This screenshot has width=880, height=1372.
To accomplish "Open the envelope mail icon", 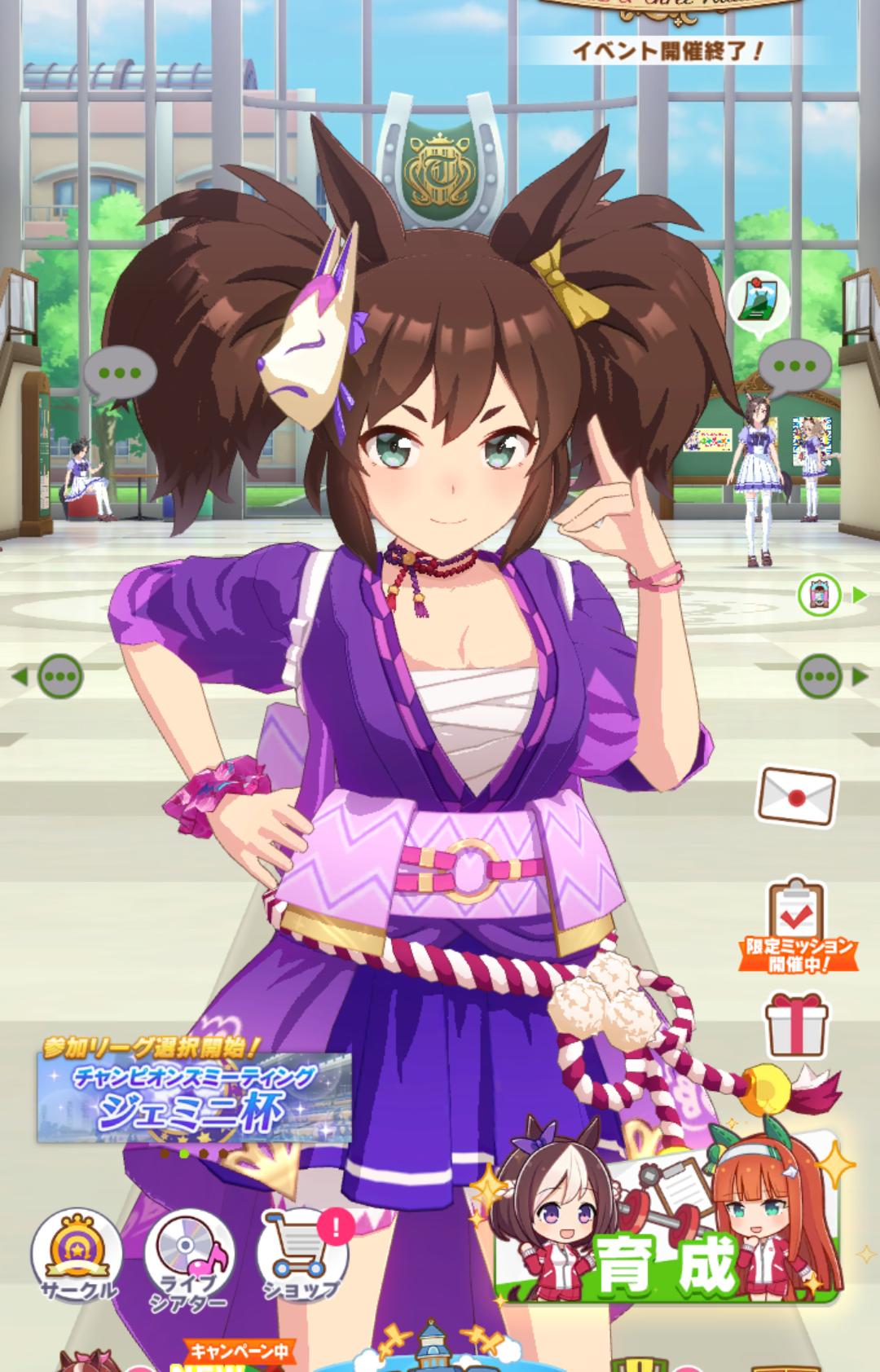I will tap(797, 795).
